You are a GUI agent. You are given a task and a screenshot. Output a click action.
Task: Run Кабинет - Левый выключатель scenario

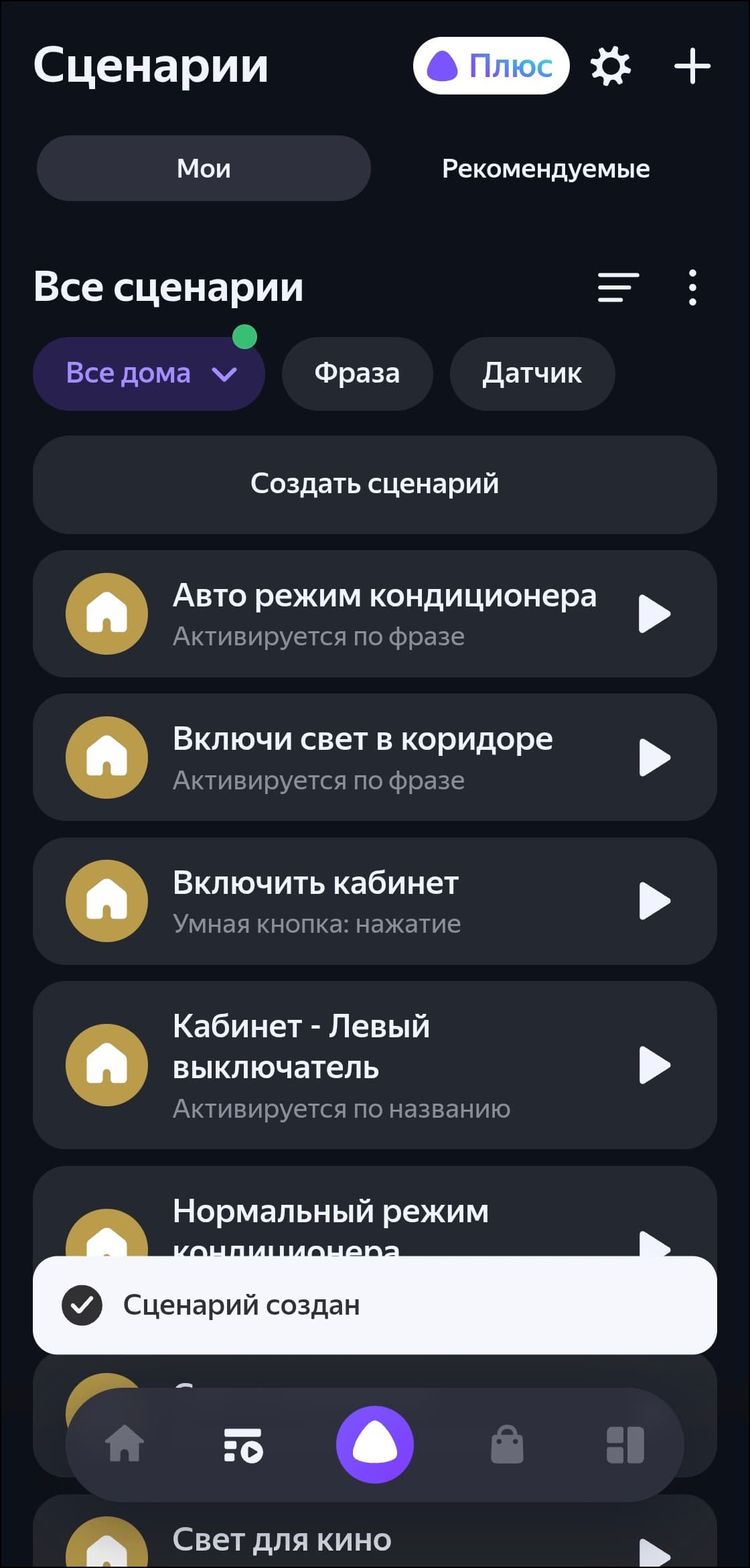[654, 1065]
